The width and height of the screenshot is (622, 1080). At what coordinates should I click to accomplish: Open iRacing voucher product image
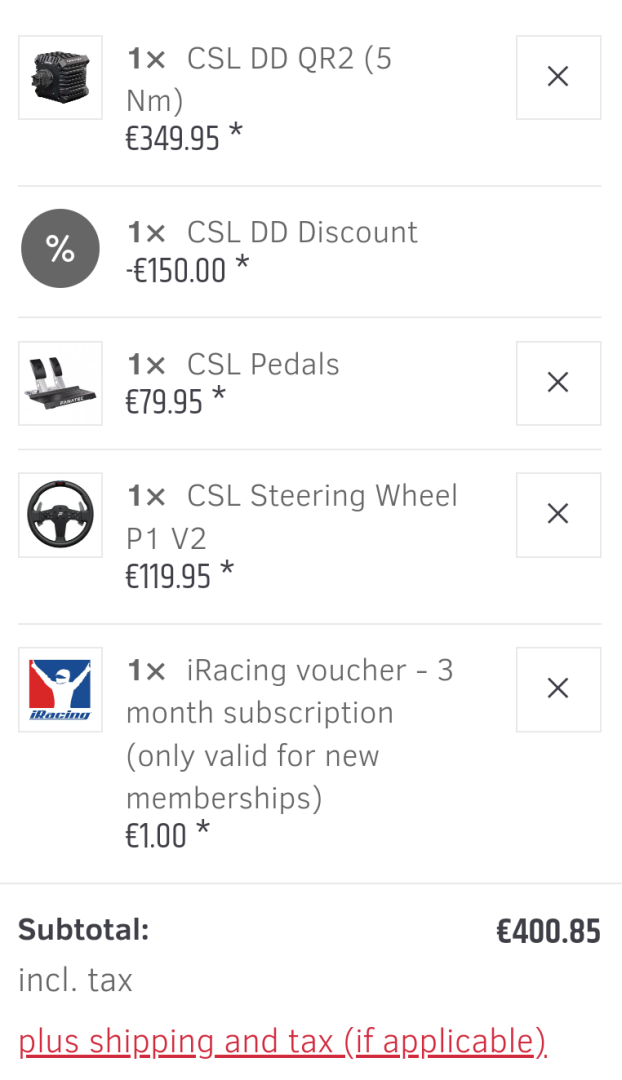tap(60, 689)
